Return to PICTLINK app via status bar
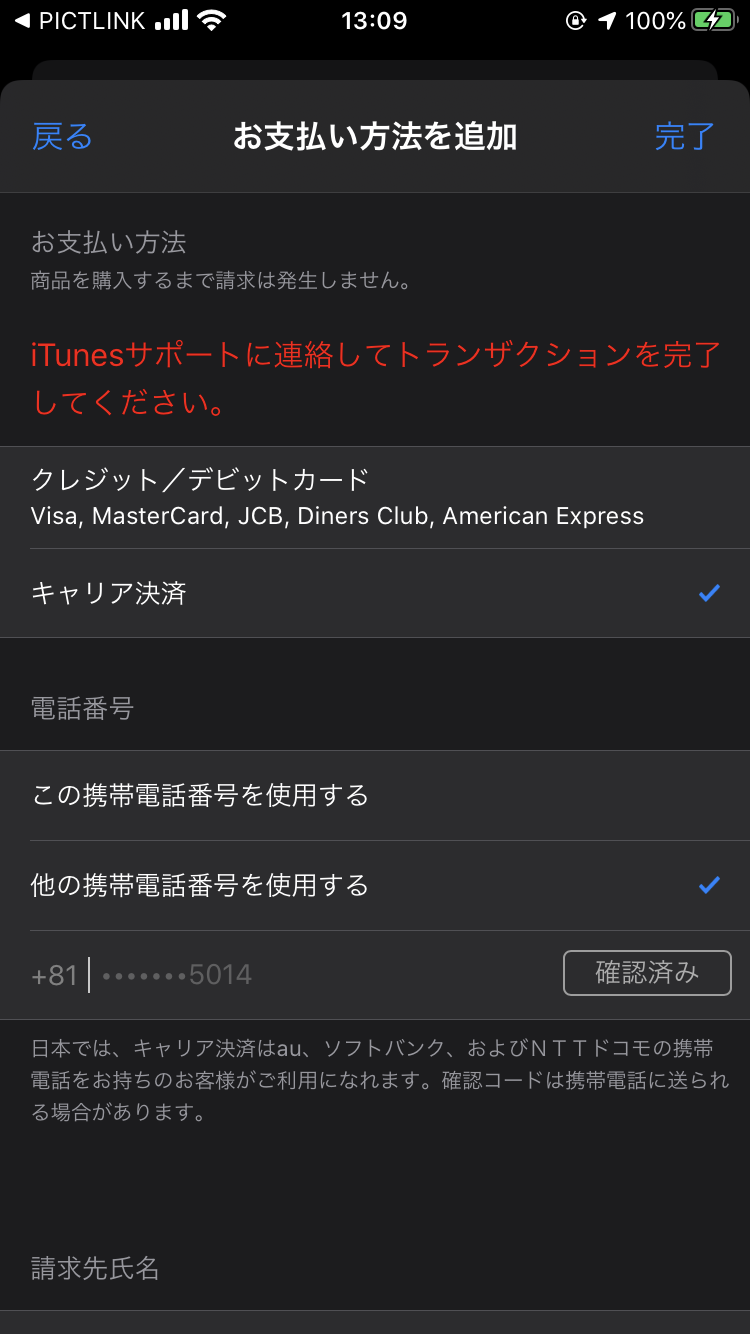 coord(80,21)
